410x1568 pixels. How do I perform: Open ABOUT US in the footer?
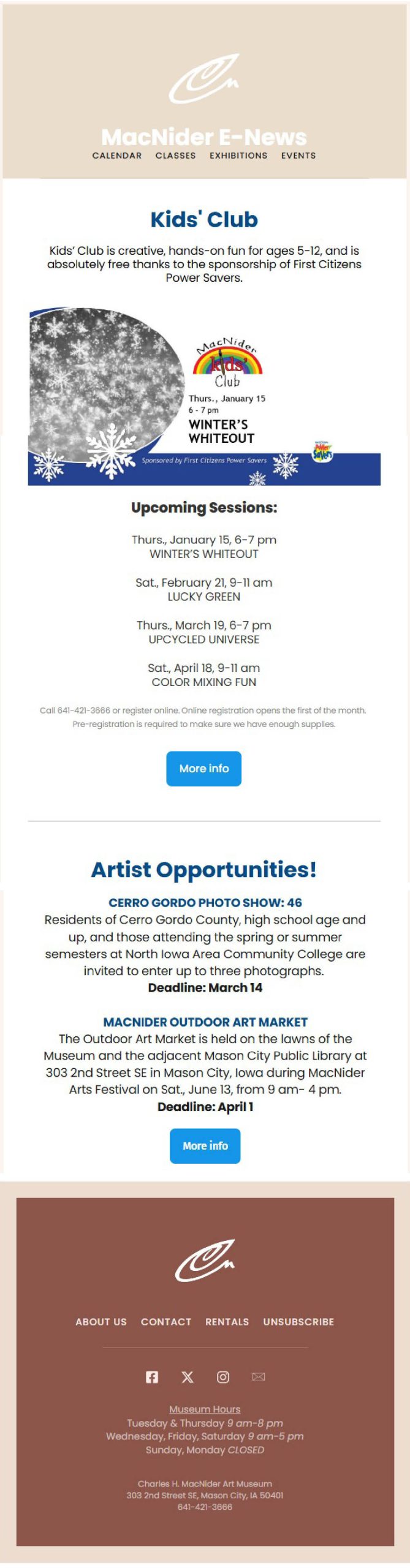coord(101,1322)
